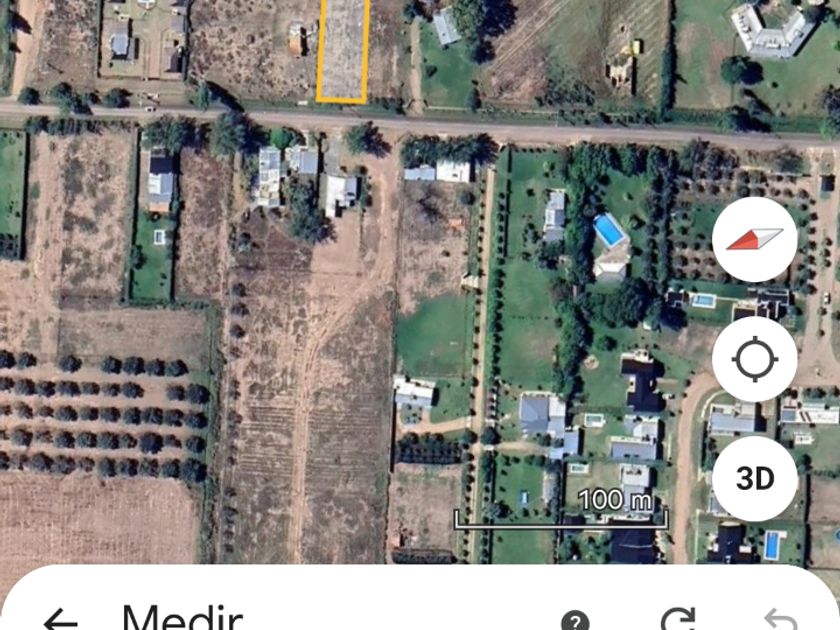Switch the map to 3D view
The image size is (840, 630).
(754, 479)
